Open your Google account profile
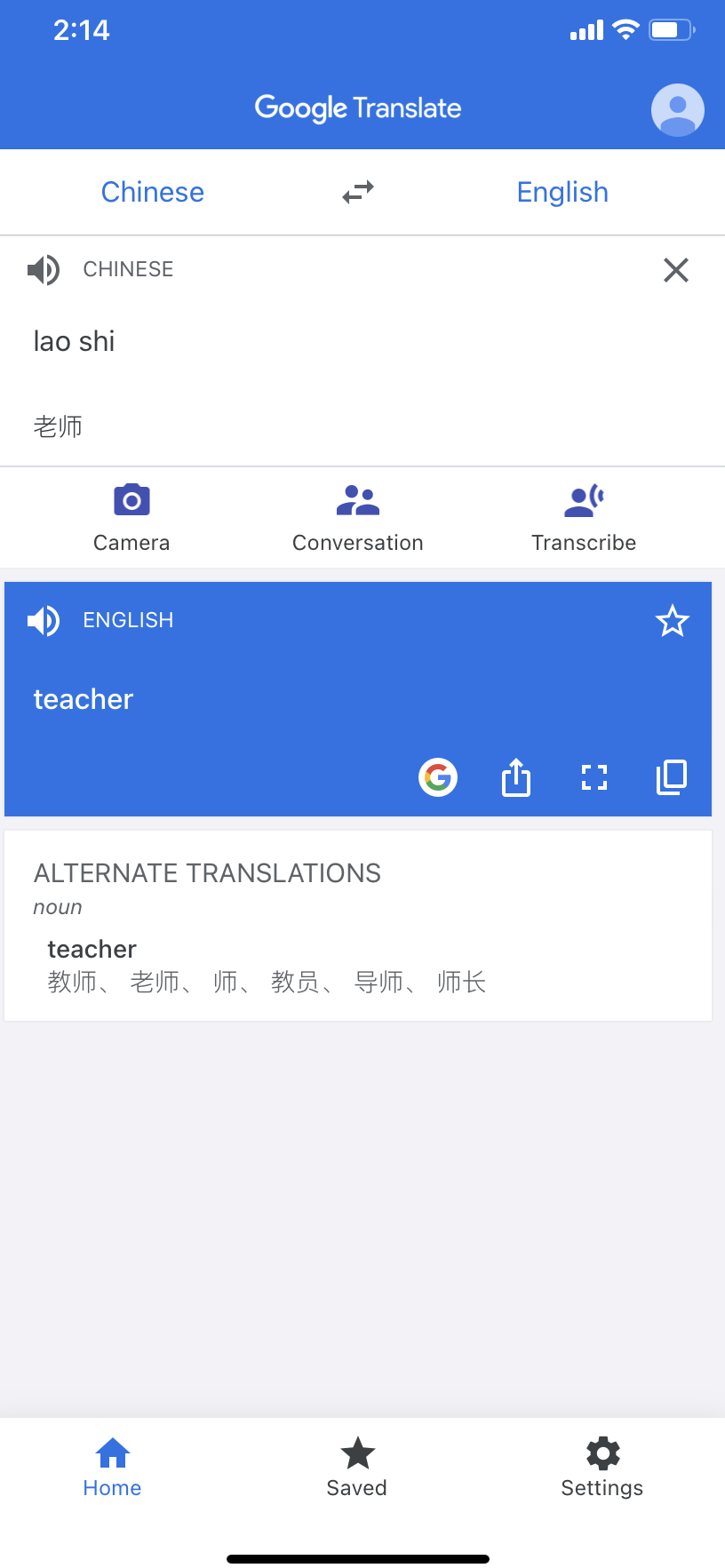This screenshot has height=1568, width=725. click(x=677, y=110)
